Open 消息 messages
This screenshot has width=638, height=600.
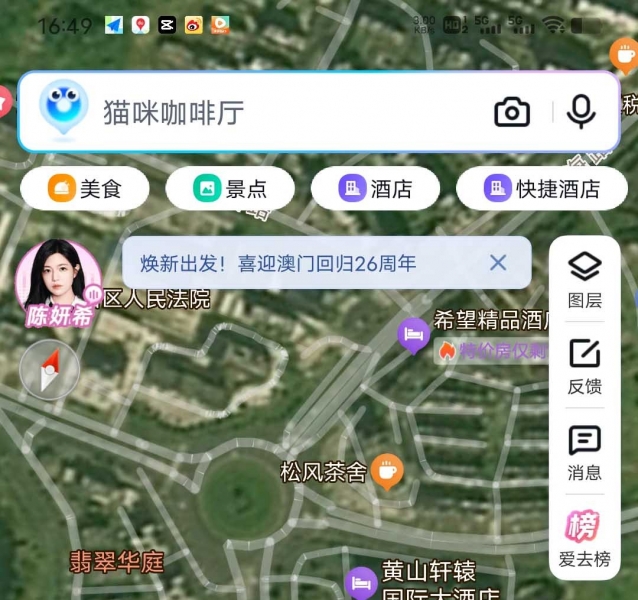coord(584,452)
